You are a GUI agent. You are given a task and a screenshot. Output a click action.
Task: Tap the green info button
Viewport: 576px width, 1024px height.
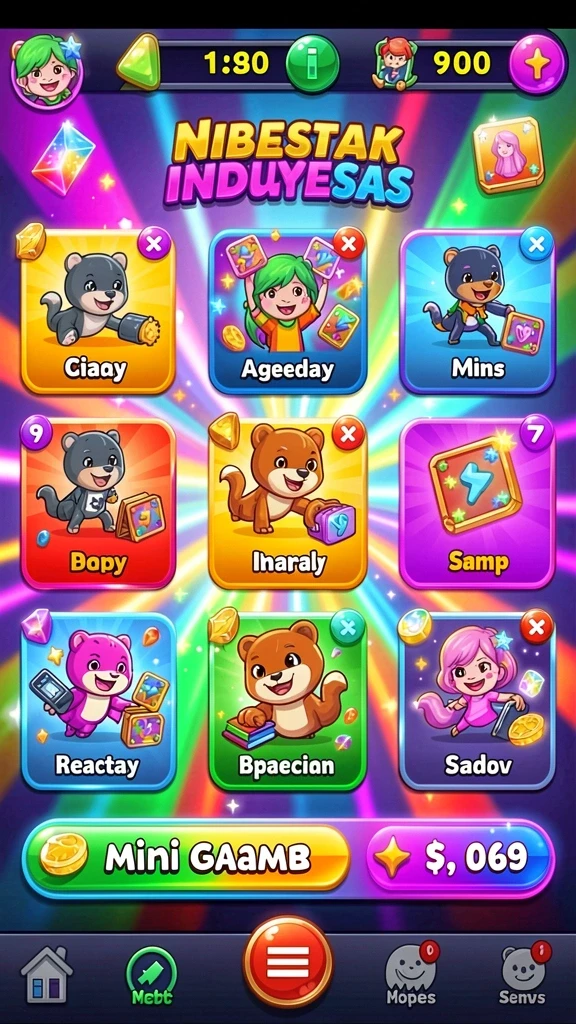[x=313, y=64]
